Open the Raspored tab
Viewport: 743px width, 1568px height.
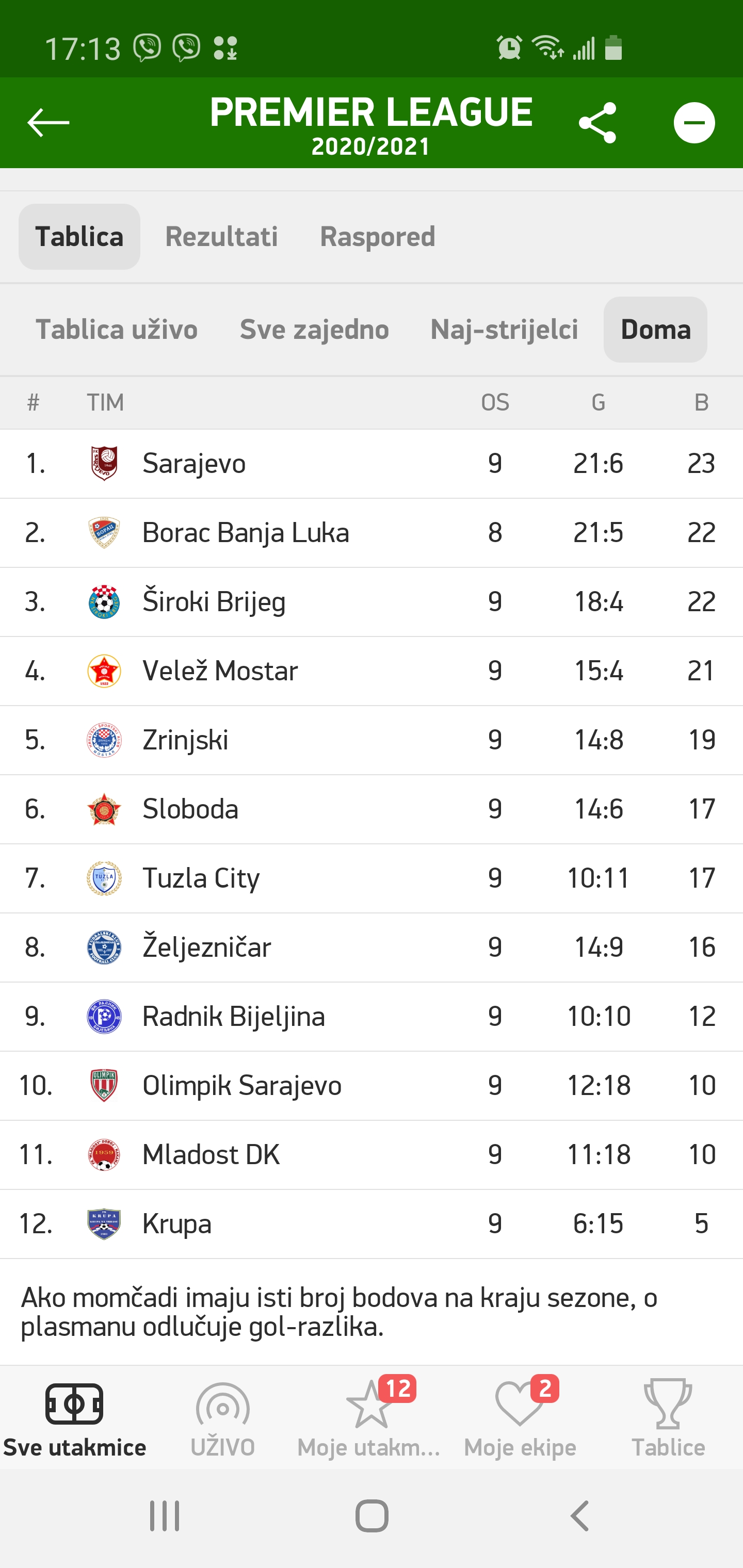pyautogui.click(x=378, y=237)
